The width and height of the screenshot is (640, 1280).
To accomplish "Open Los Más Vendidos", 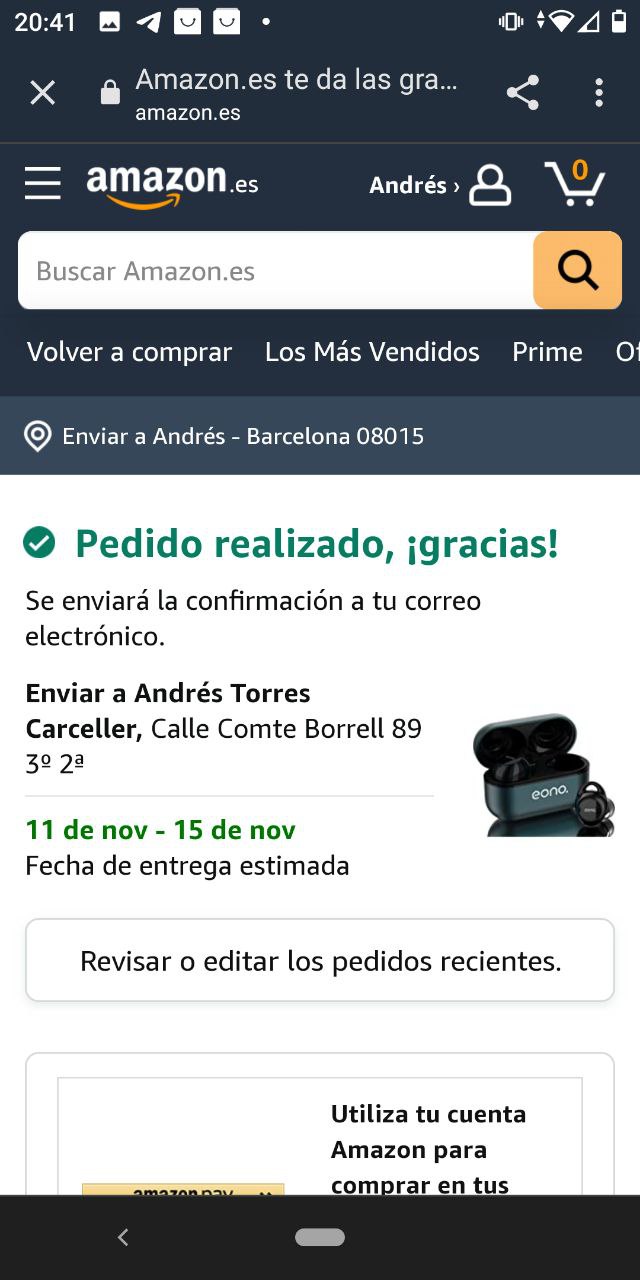I will (x=372, y=352).
